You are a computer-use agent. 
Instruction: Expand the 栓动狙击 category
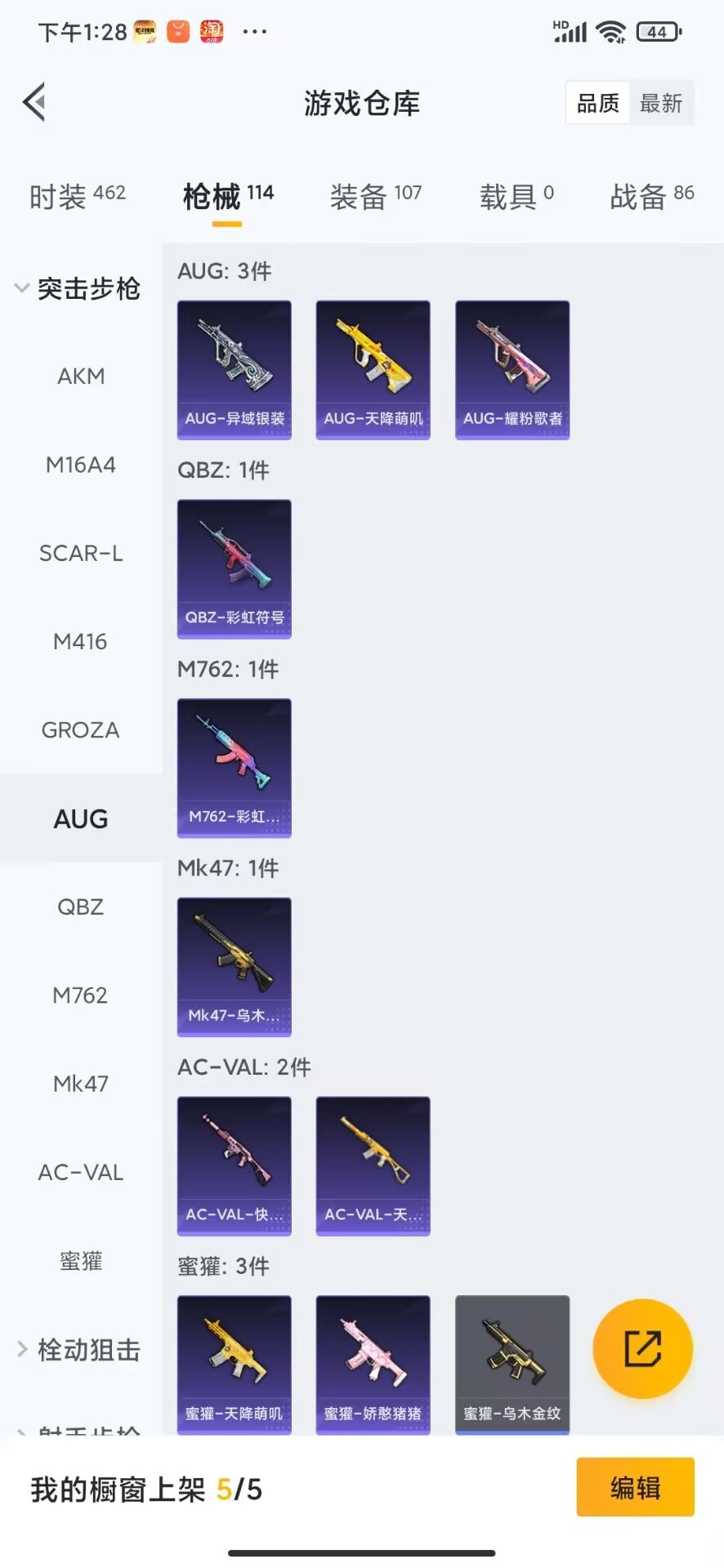coord(79,1349)
